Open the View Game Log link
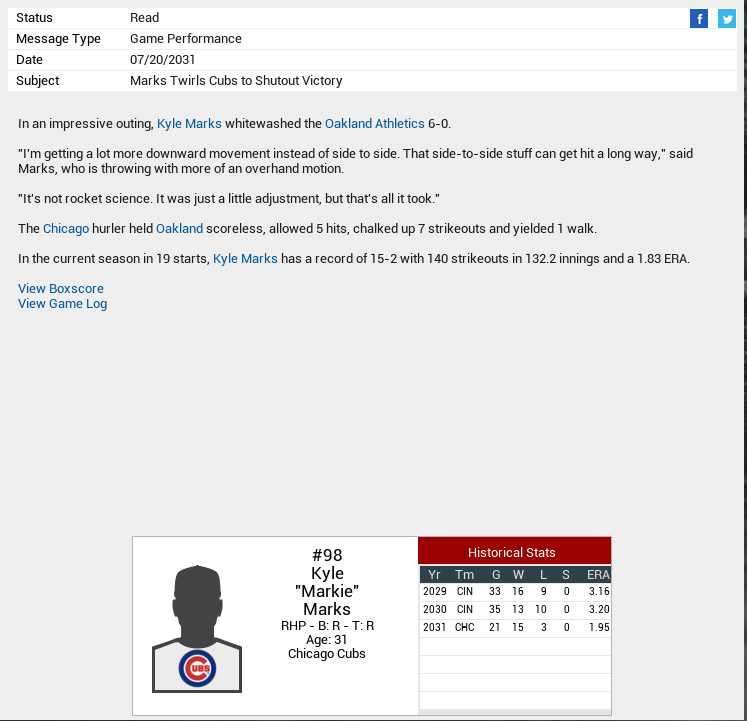 [62, 304]
